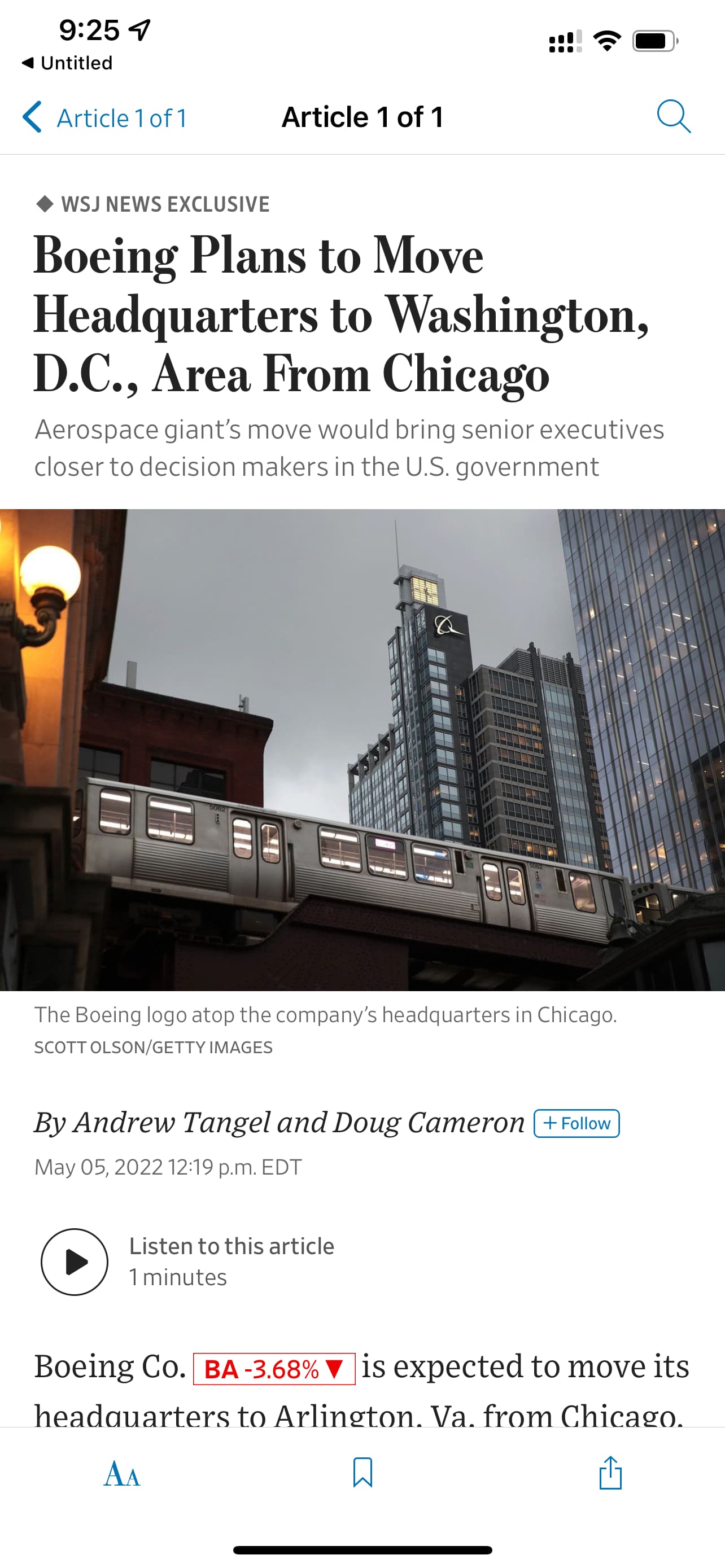
Task: Go back via the Article 1 of 1 button
Action: [104, 117]
